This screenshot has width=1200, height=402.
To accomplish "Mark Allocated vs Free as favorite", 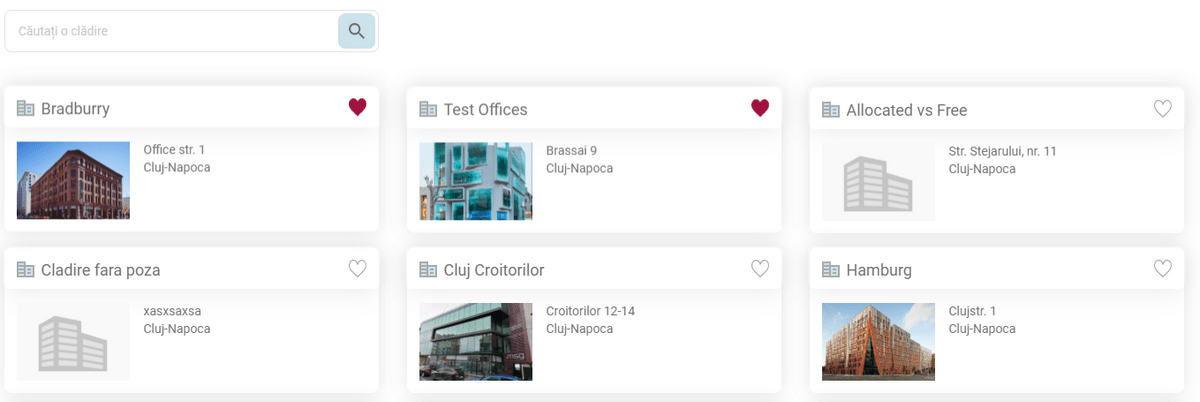I will [x=1162, y=109].
